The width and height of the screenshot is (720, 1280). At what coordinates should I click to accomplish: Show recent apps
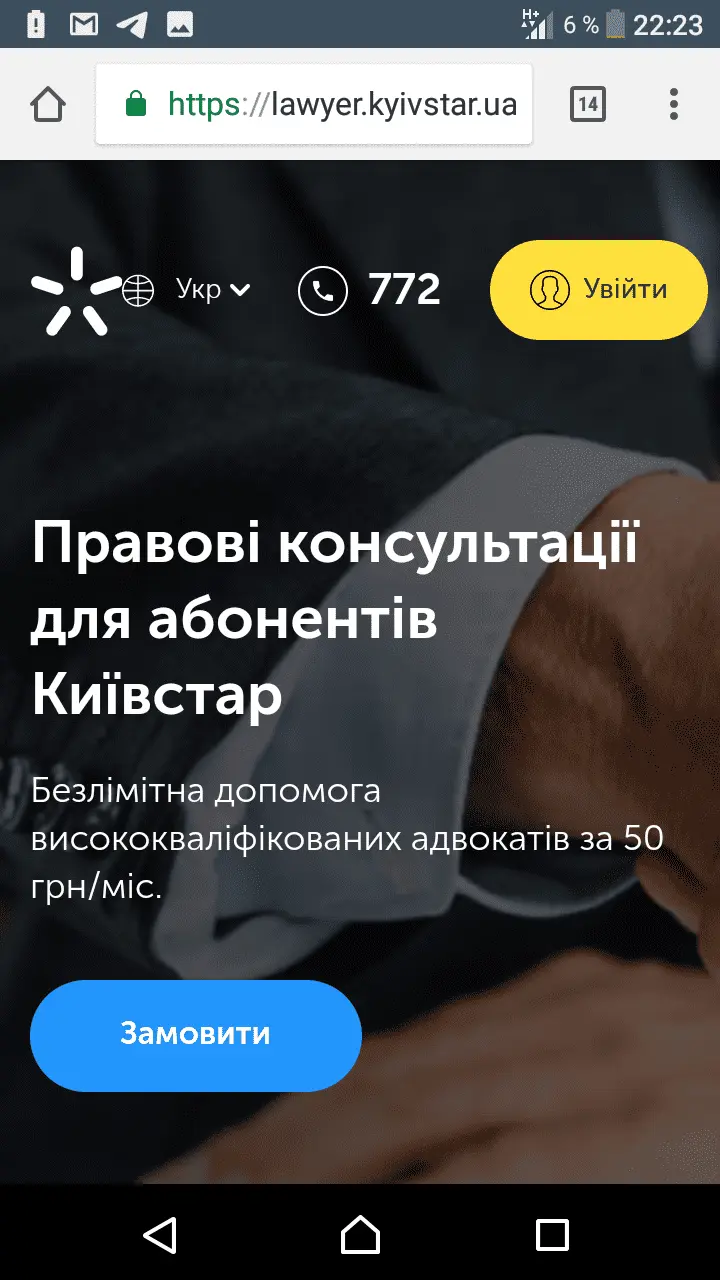[x=552, y=1234]
